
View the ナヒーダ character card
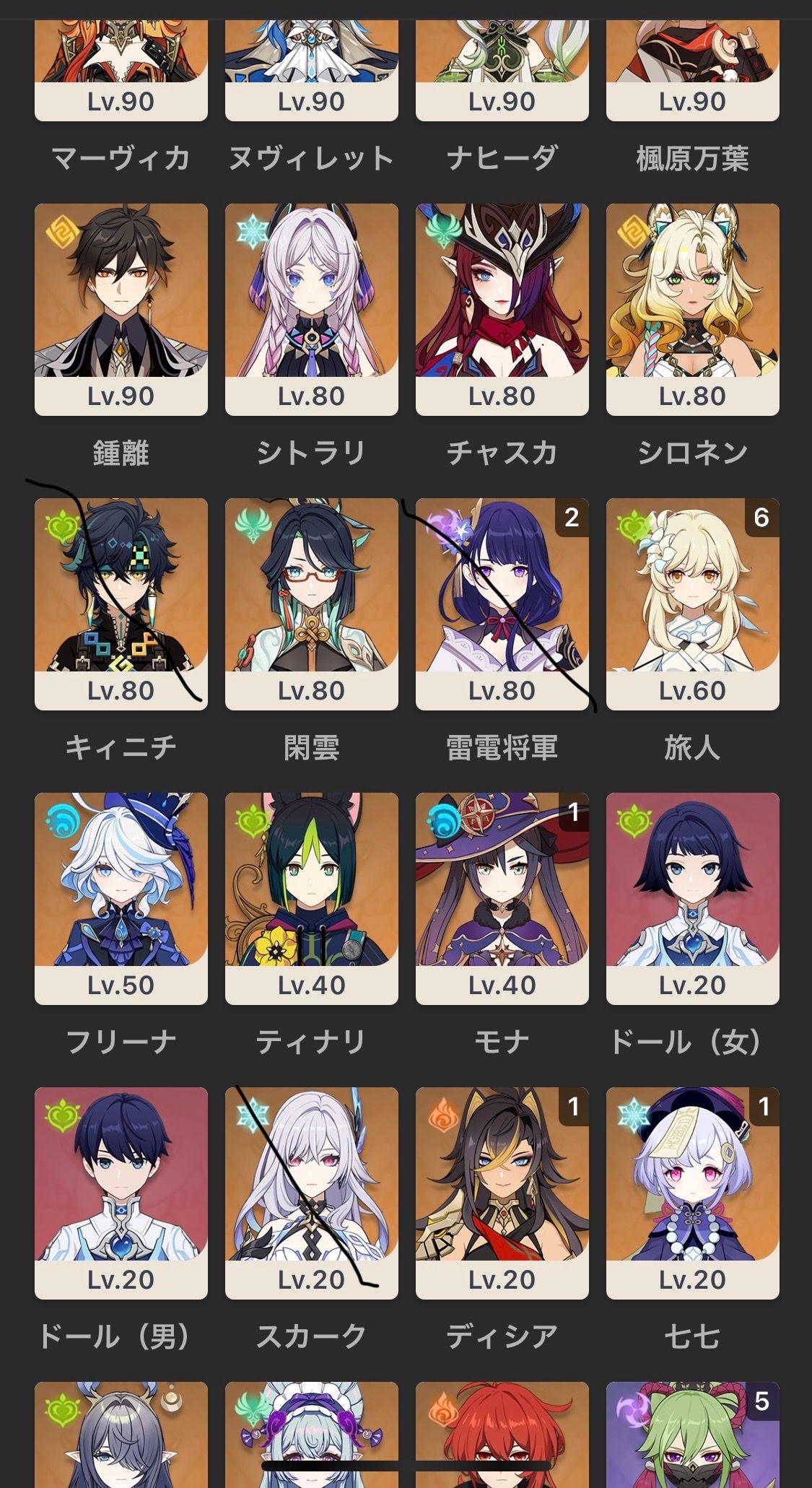click(x=502, y=71)
